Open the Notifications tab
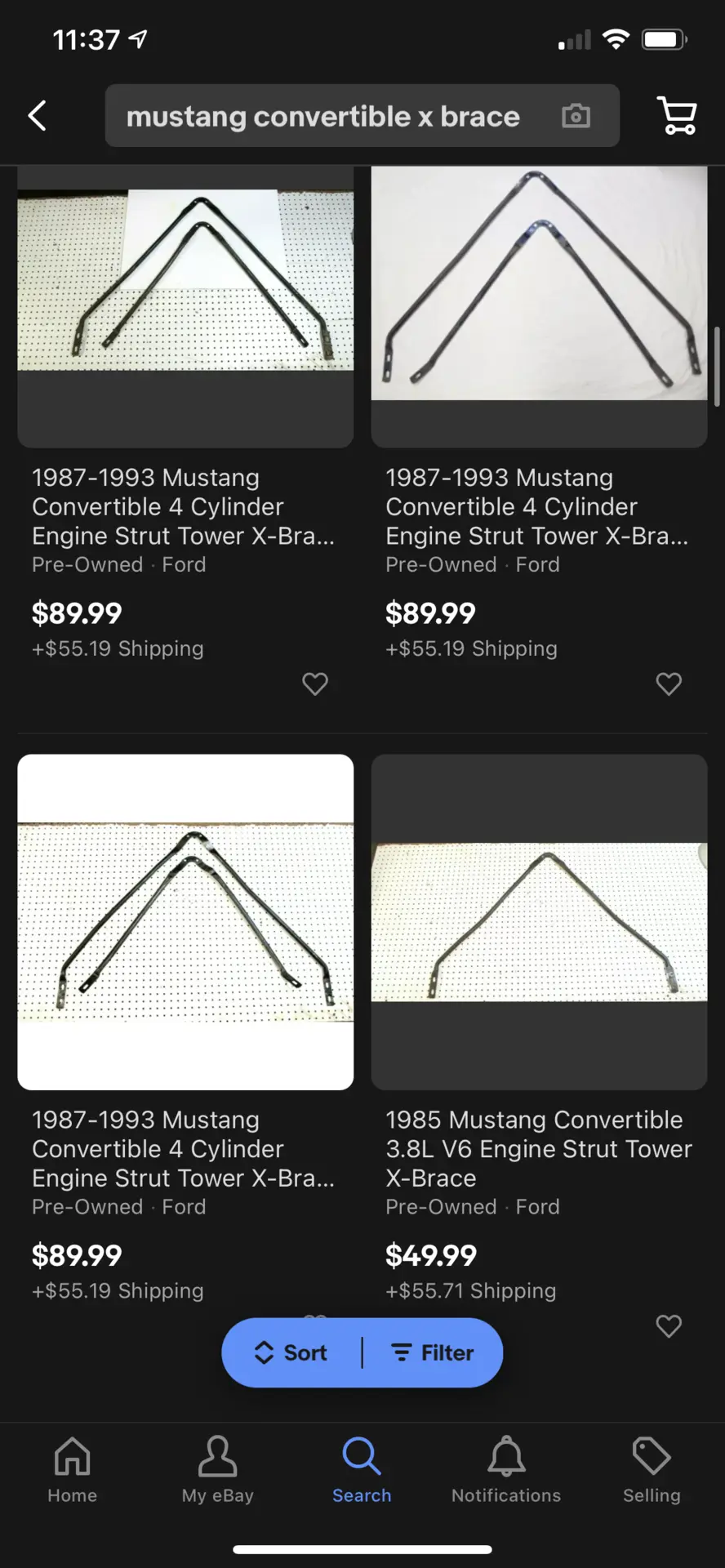Image resolution: width=725 pixels, height=1568 pixels. (506, 1470)
